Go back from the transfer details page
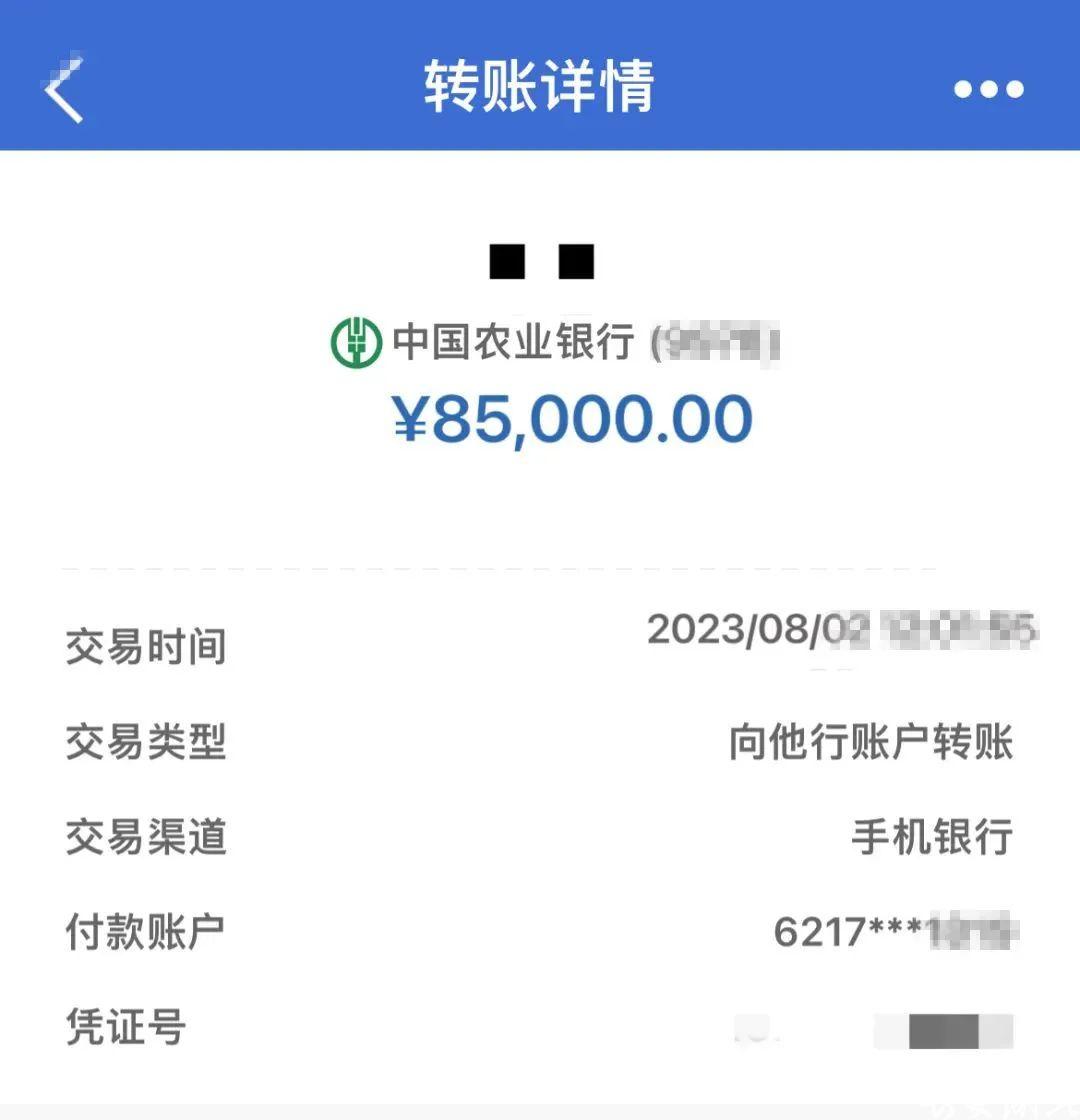The image size is (1080, 1120). pos(64,90)
